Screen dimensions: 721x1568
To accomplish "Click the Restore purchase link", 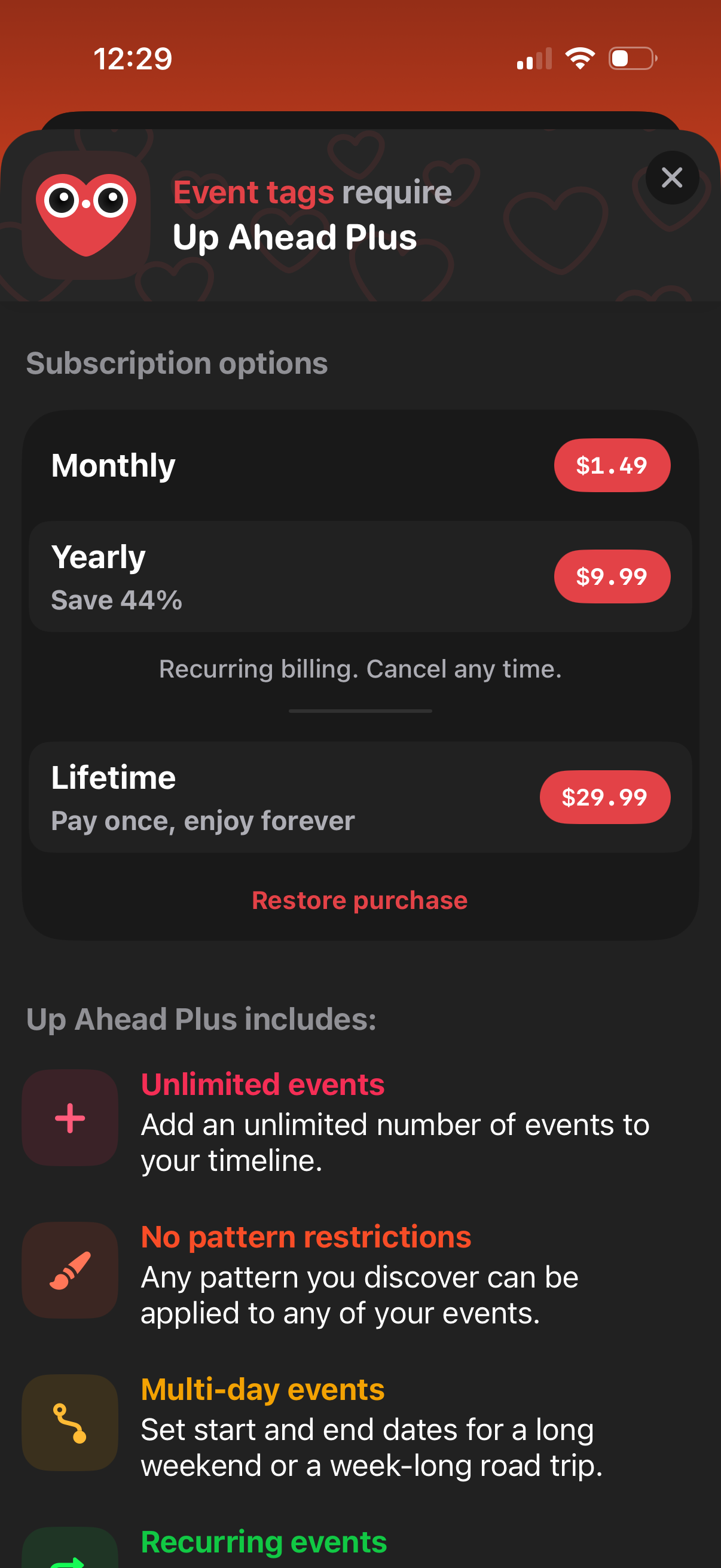I will (360, 900).
